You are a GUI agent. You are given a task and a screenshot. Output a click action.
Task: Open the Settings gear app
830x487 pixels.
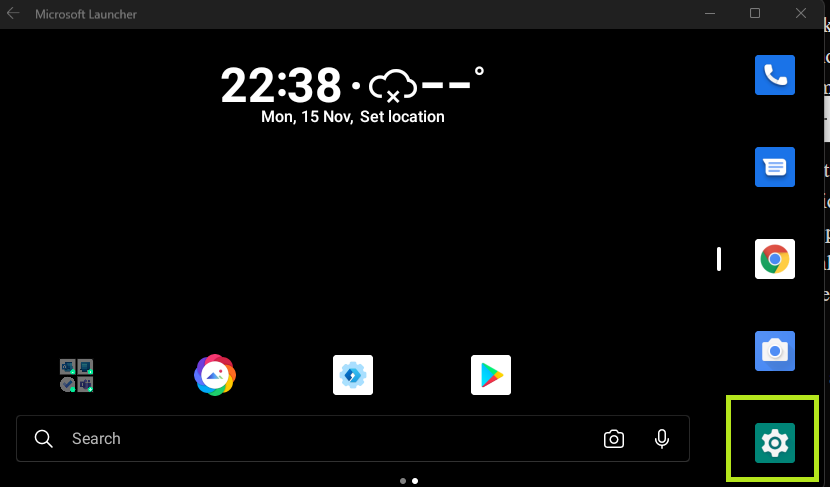click(774, 442)
